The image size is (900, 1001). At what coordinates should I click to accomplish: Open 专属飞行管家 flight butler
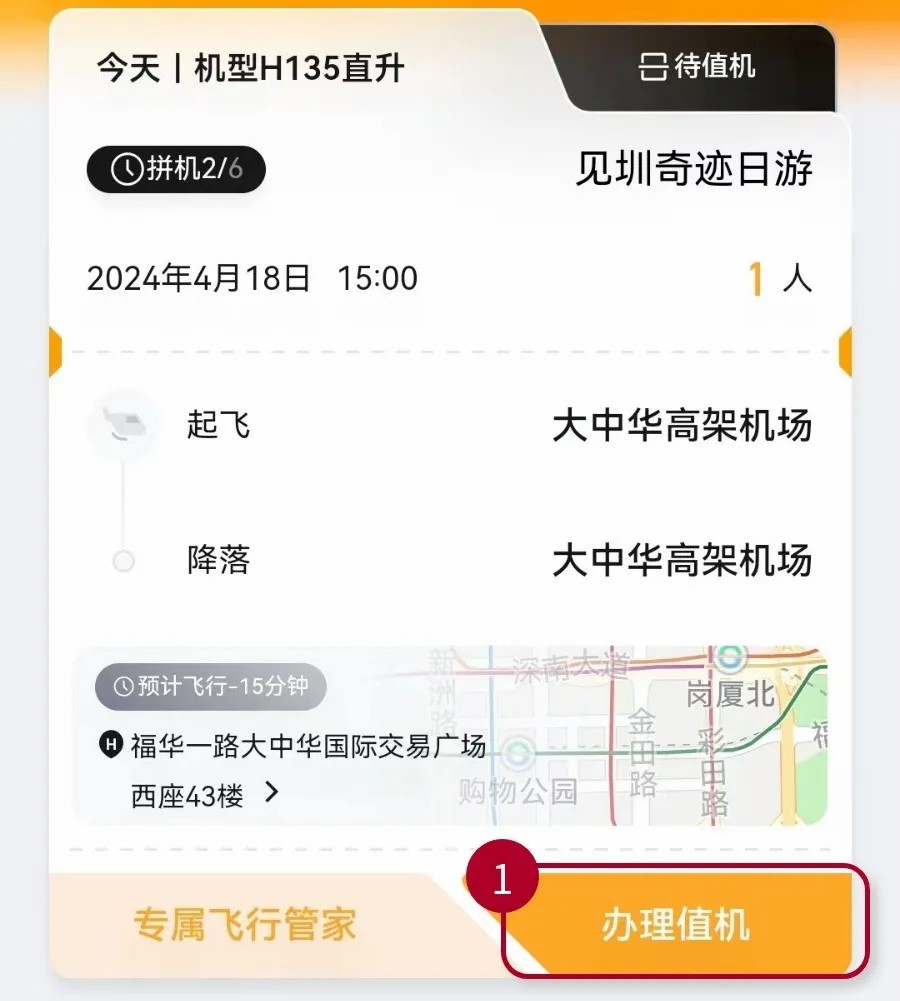pos(245,925)
